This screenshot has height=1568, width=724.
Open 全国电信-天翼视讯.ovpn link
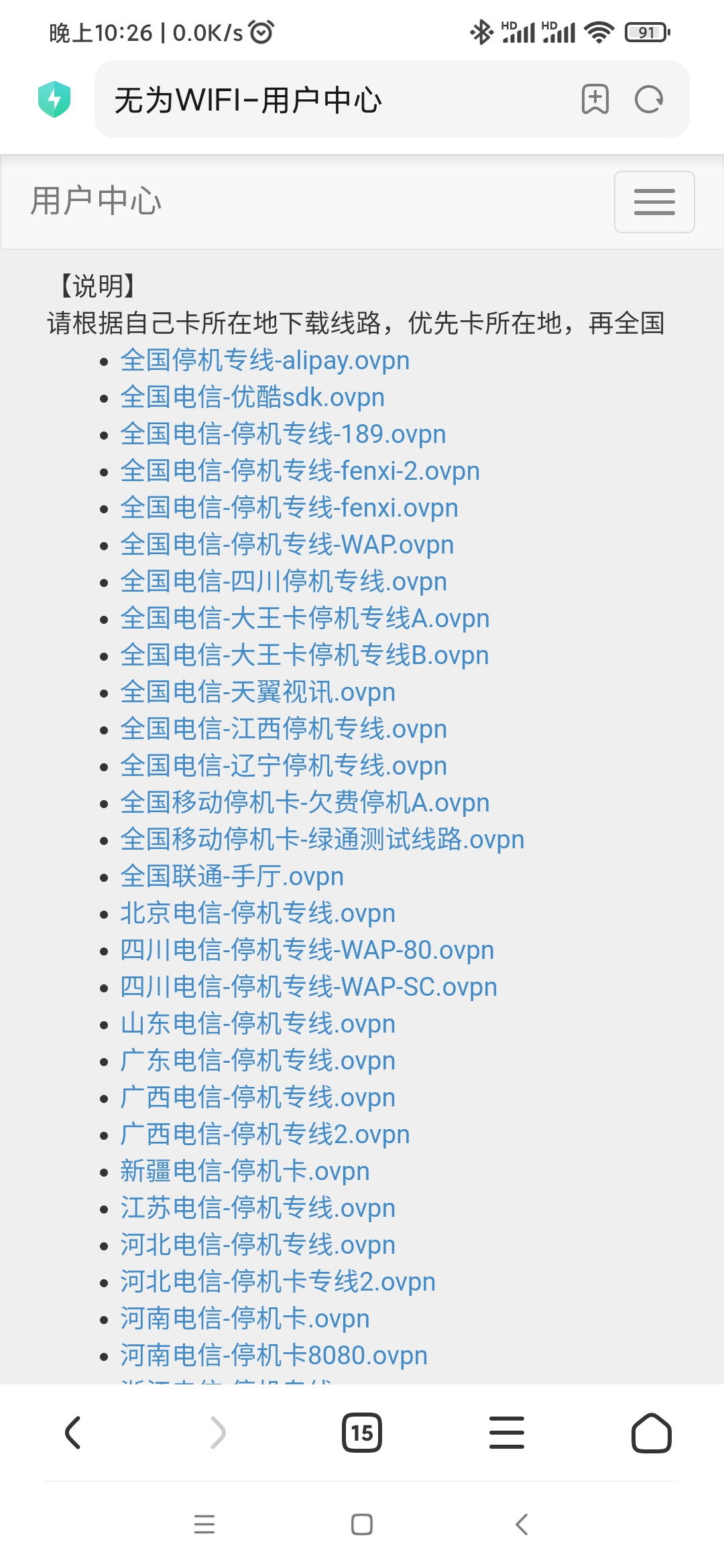pos(258,692)
